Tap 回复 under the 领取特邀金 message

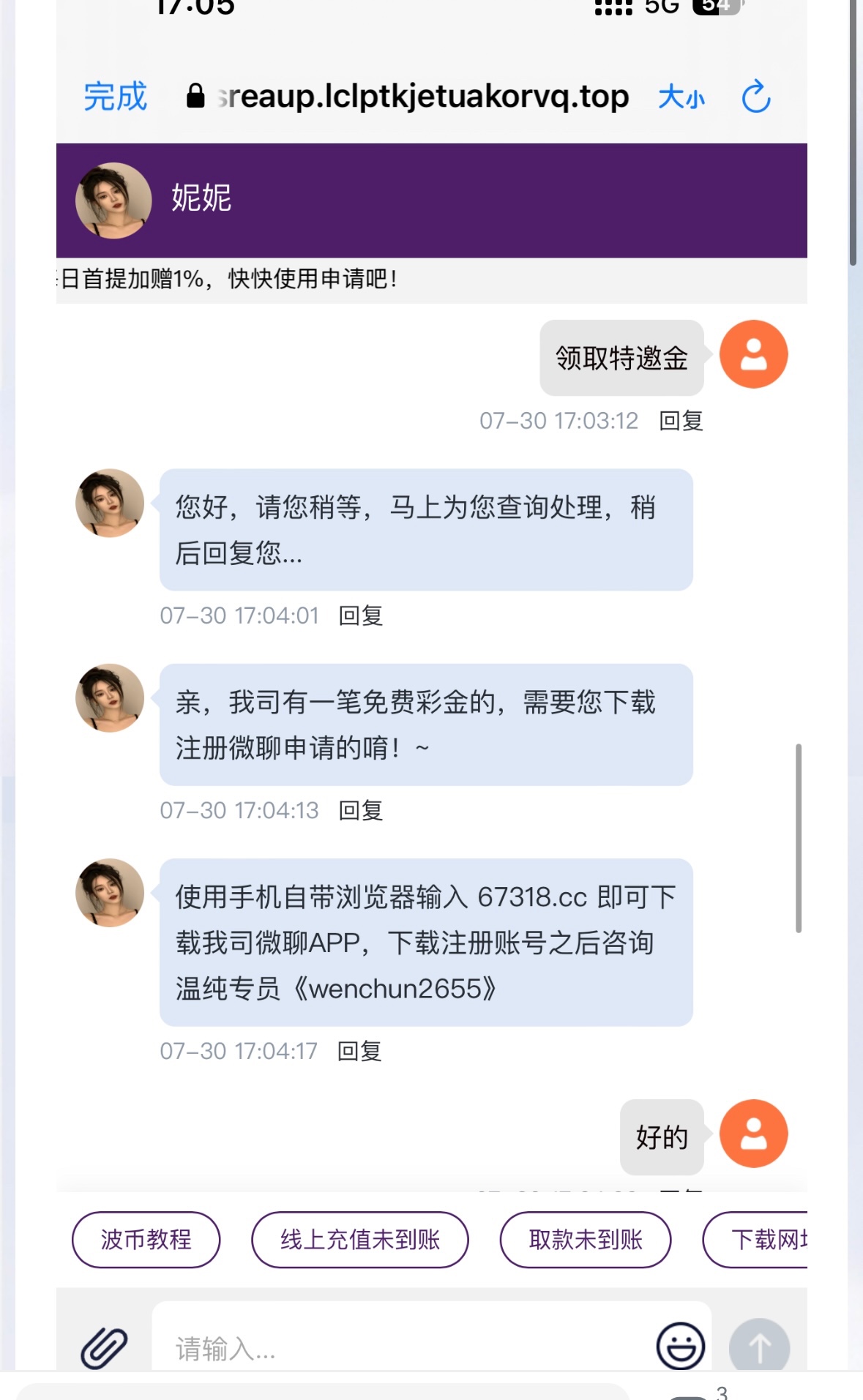pyautogui.click(x=681, y=421)
